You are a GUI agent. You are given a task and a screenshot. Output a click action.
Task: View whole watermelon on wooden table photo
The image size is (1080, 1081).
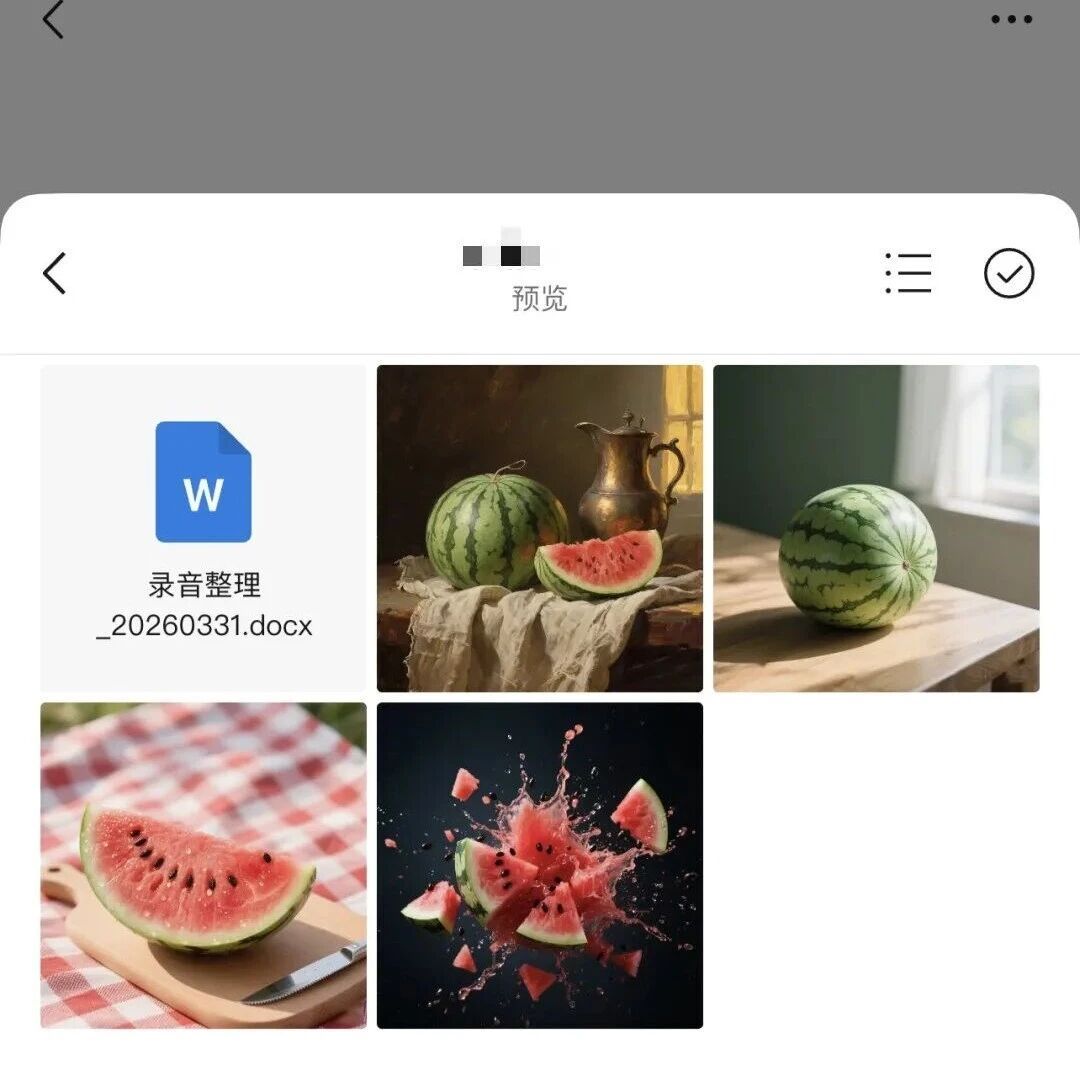pos(876,528)
